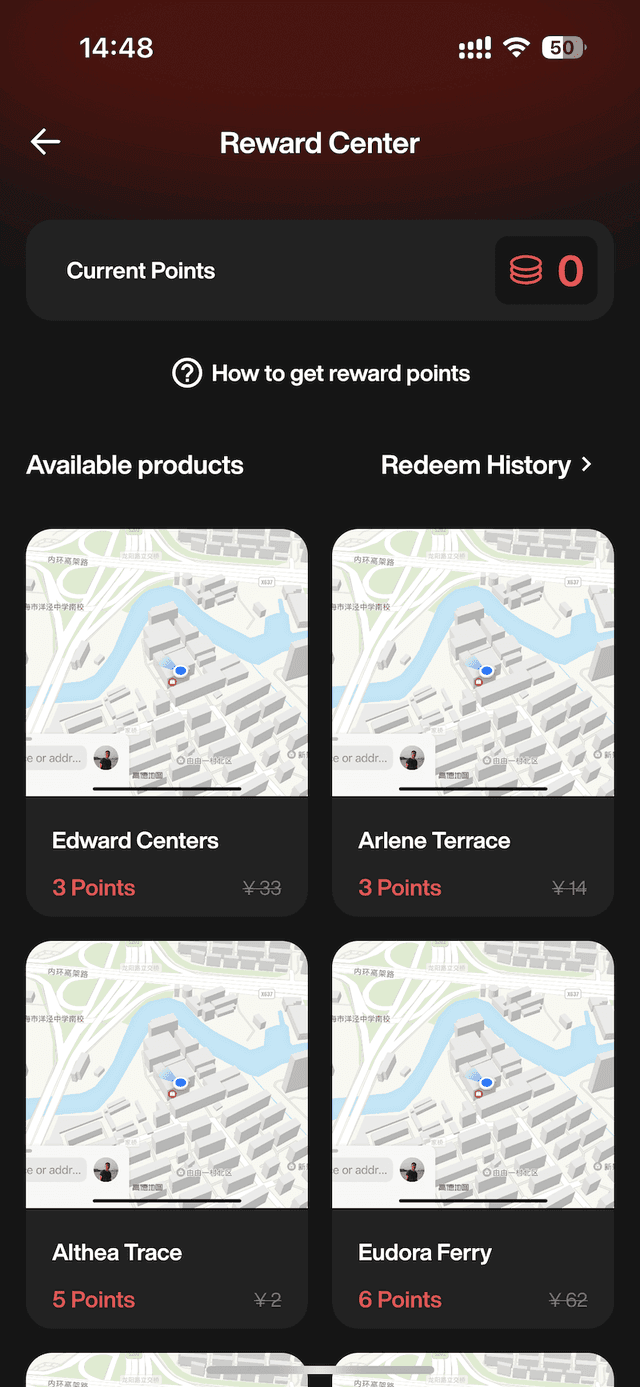Open How to get reward points

click(320, 374)
